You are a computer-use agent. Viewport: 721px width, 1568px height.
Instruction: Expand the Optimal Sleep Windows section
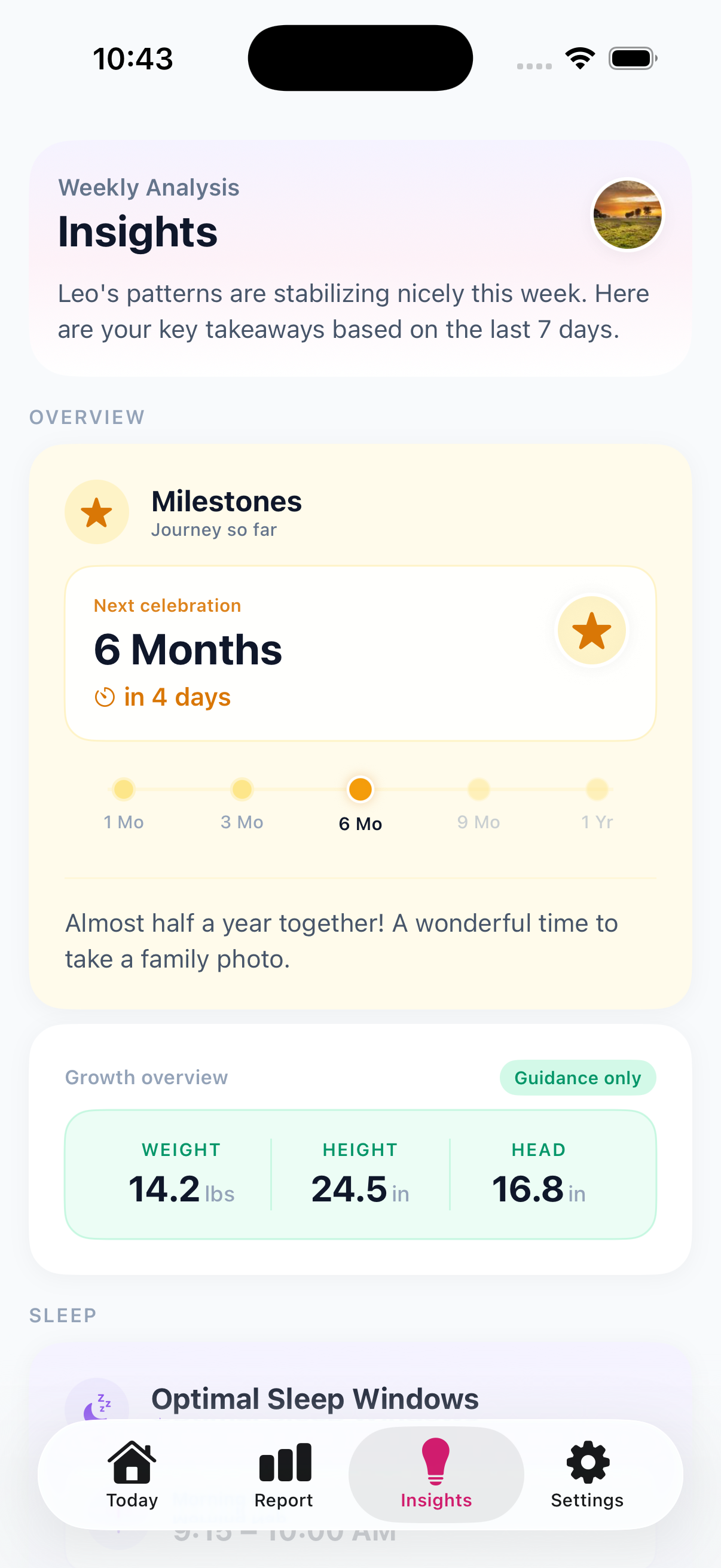point(315,1398)
